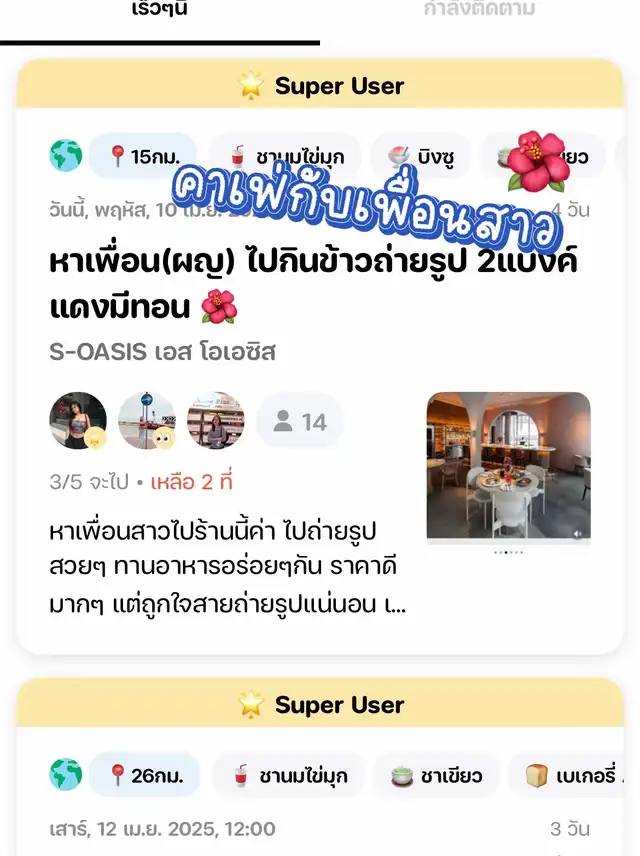Tap ชาเขียว chip on the 12 เม.ย. card
The image size is (640, 856).
click(436, 775)
